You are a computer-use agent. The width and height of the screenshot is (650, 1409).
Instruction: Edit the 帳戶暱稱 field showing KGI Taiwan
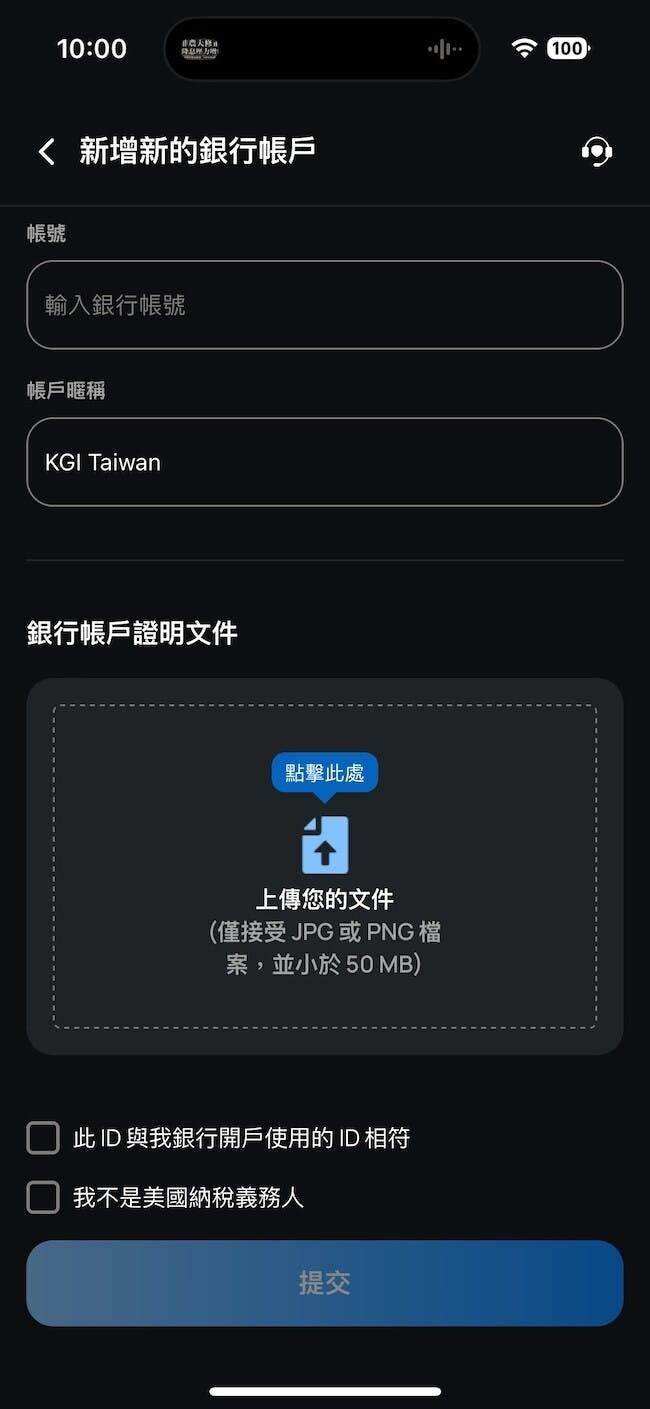point(325,462)
